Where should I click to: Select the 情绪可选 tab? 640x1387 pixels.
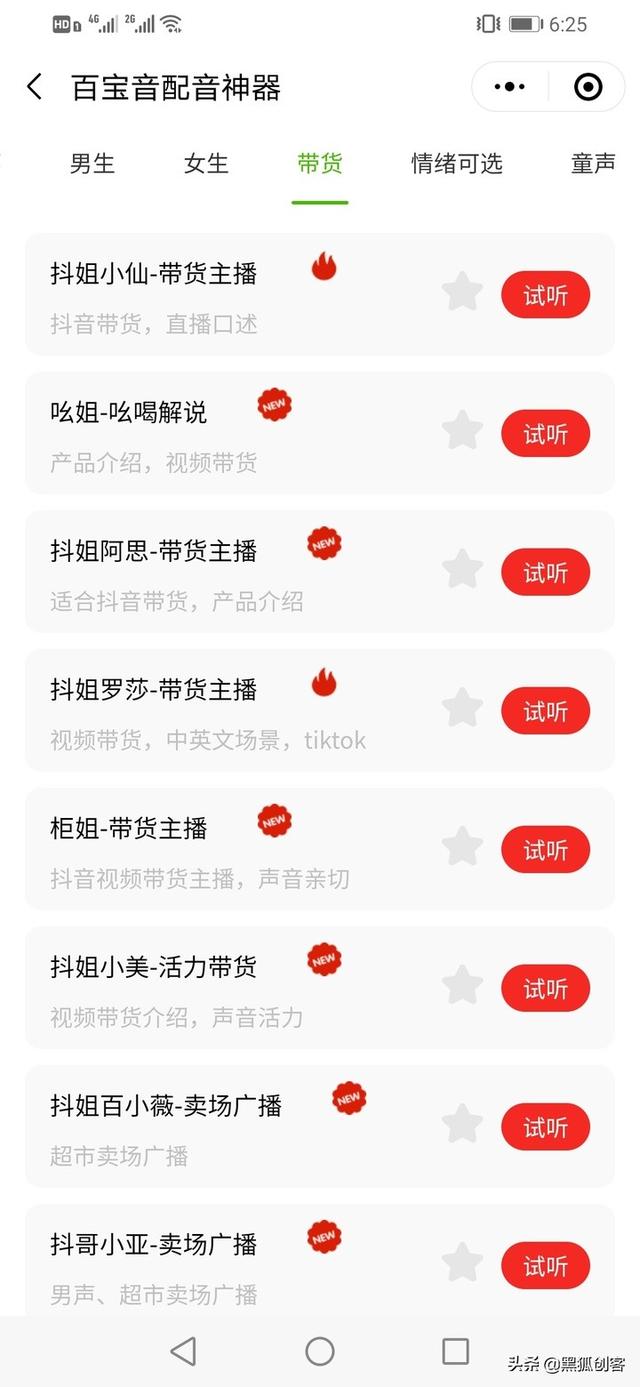pyautogui.click(x=456, y=163)
